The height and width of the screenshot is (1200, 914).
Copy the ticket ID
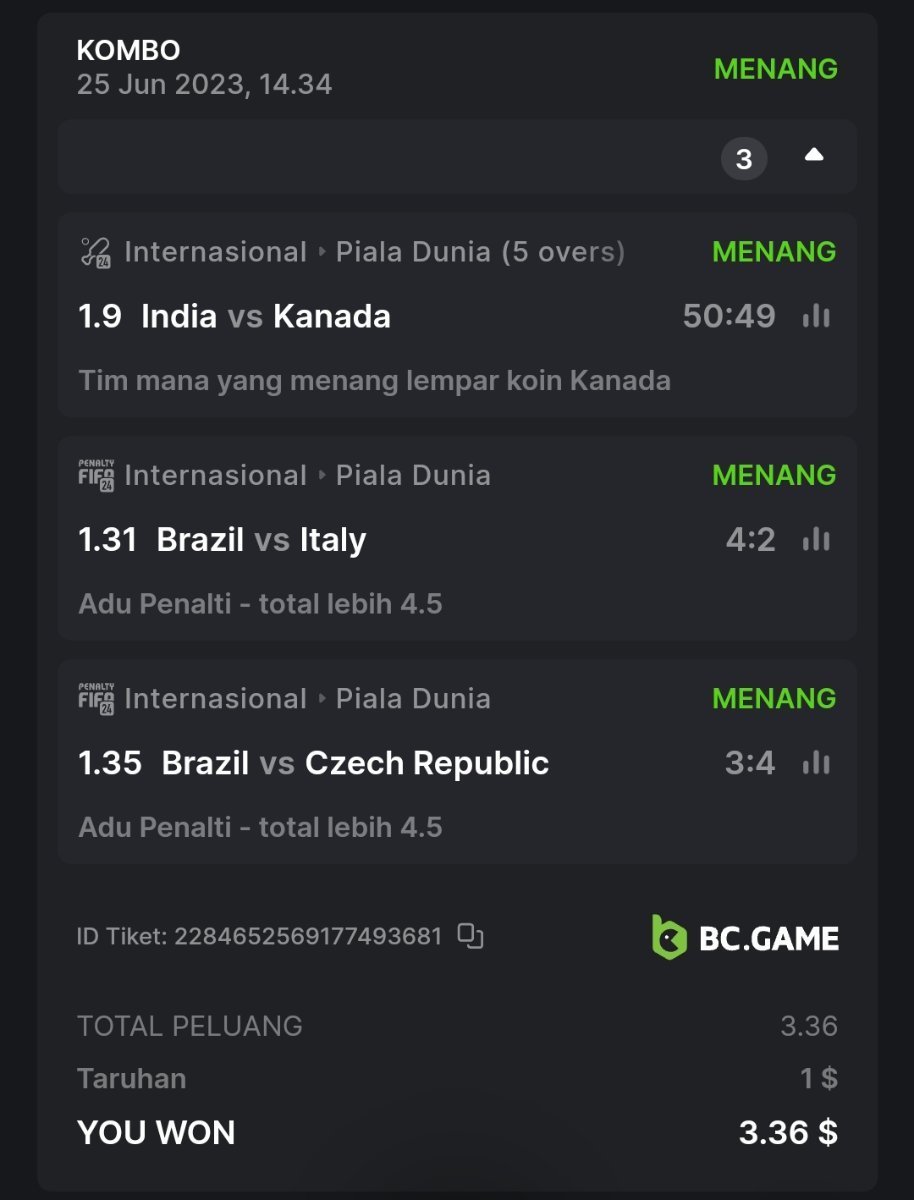470,936
